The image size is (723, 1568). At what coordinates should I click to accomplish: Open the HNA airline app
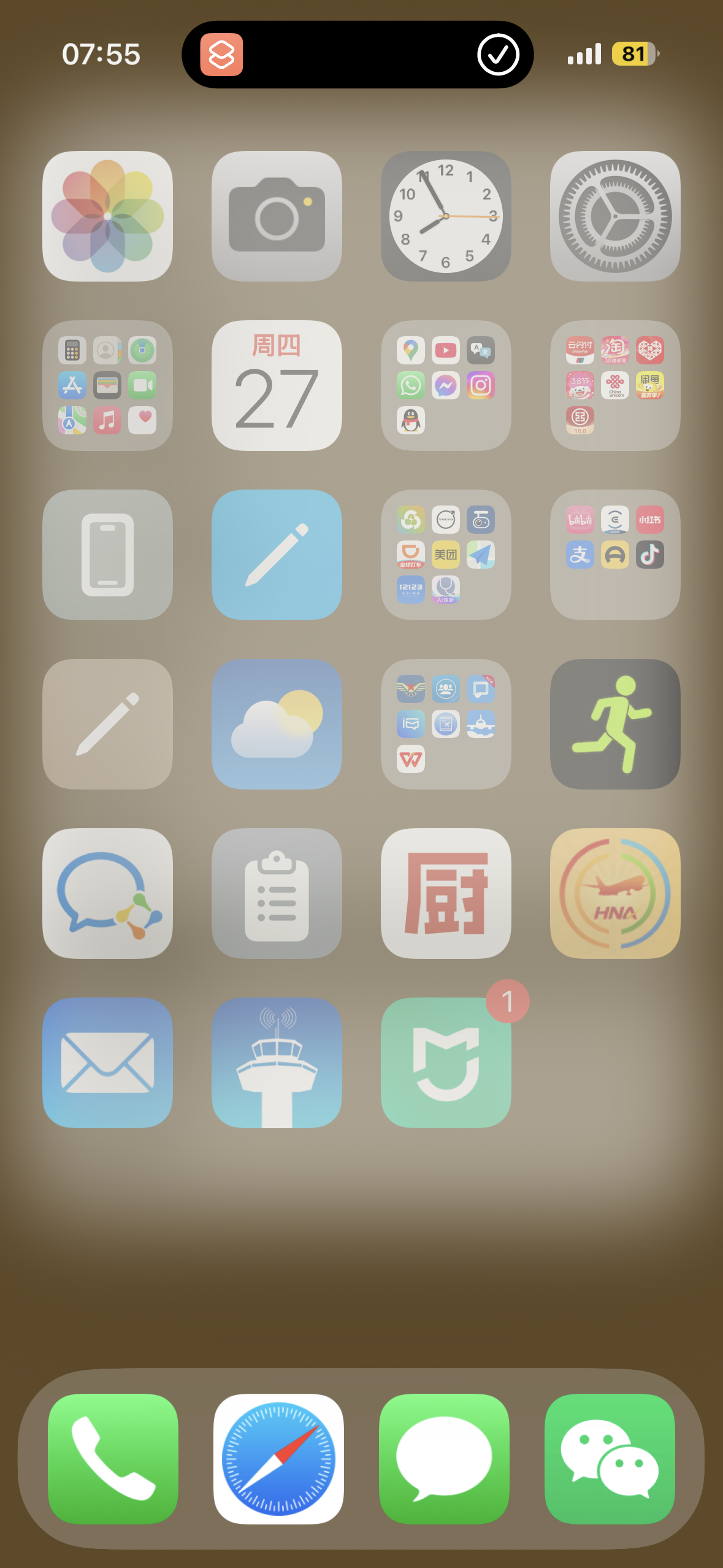click(615, 893)
